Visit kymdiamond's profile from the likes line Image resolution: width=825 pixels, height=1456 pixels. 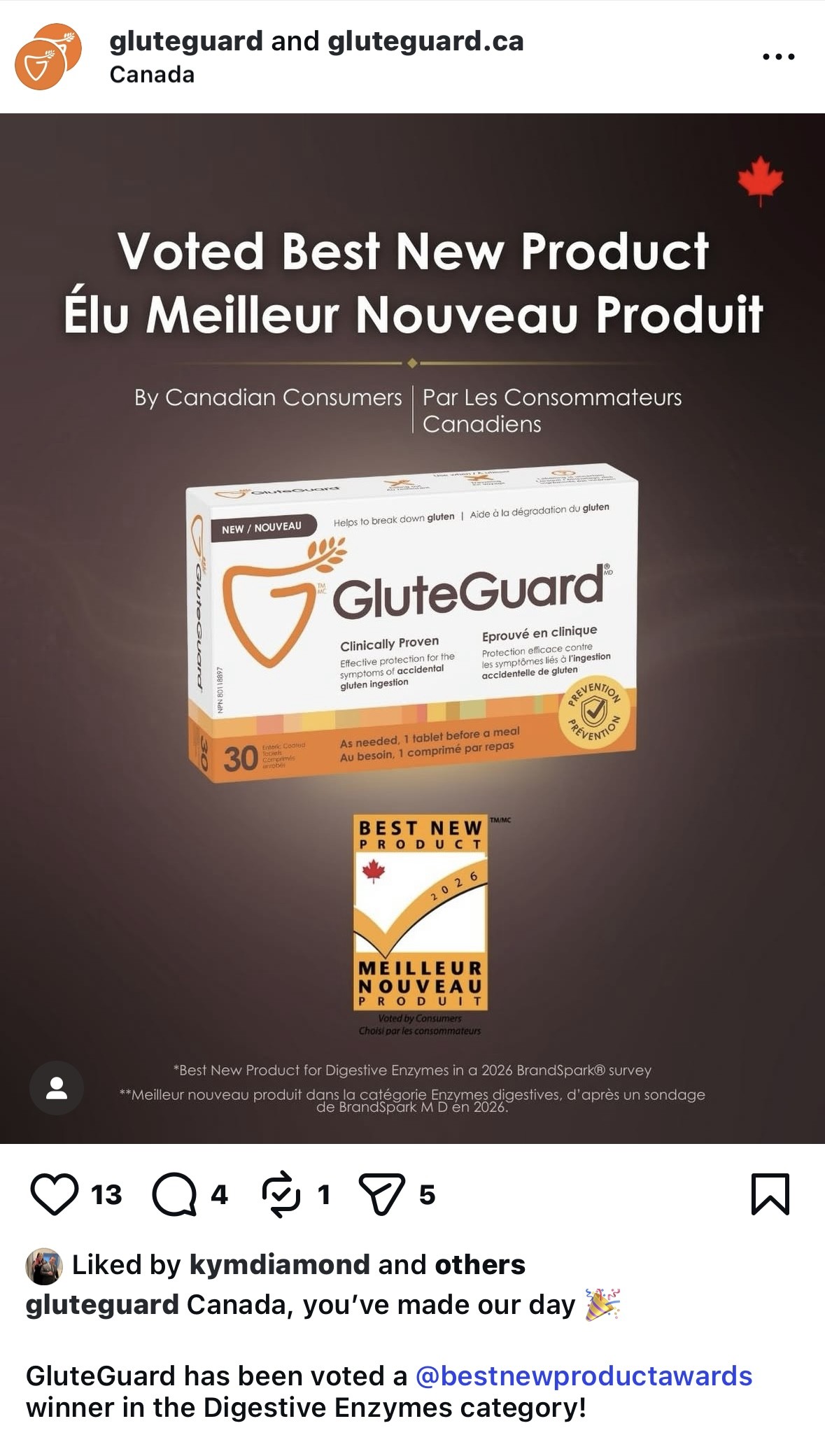(x=279, y=1264)
